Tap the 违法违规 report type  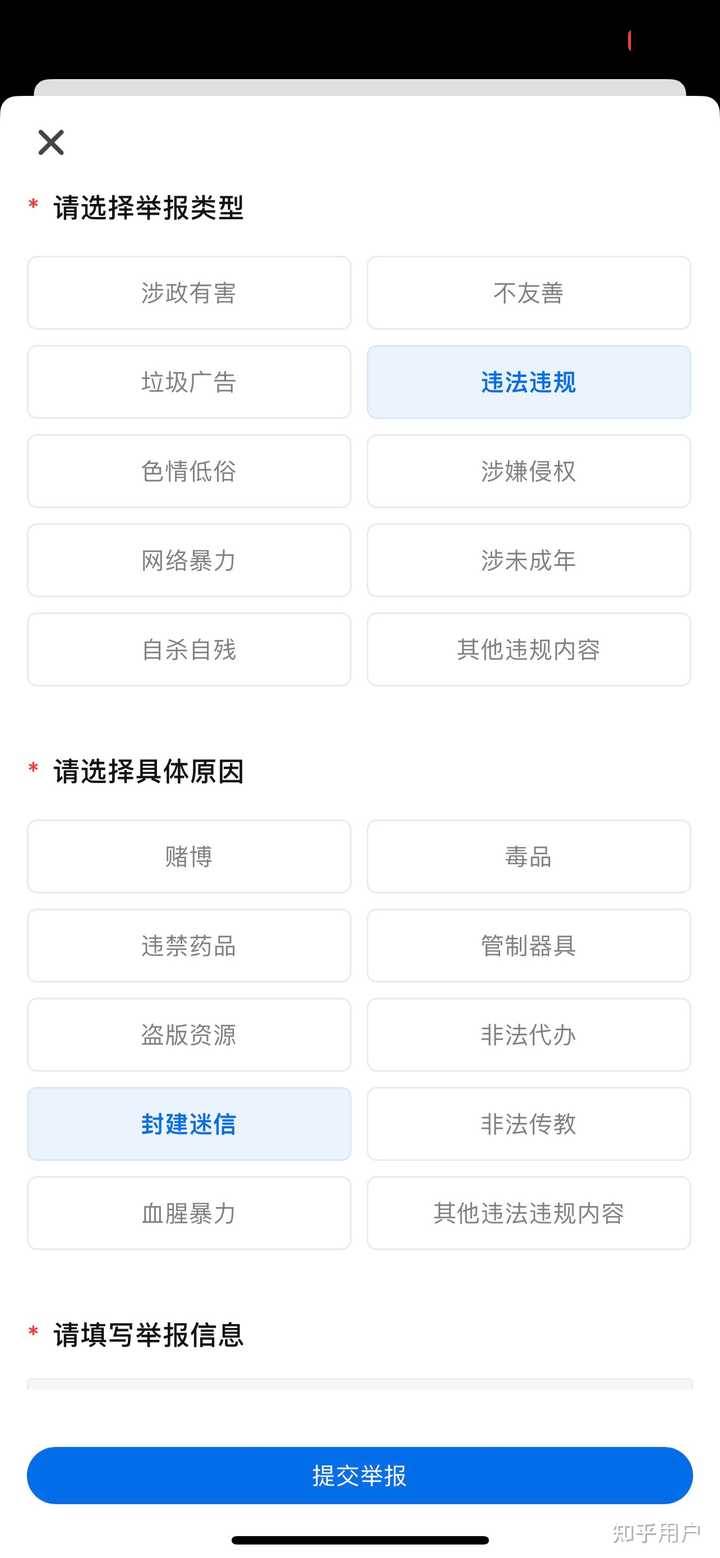tap(528, 382)
